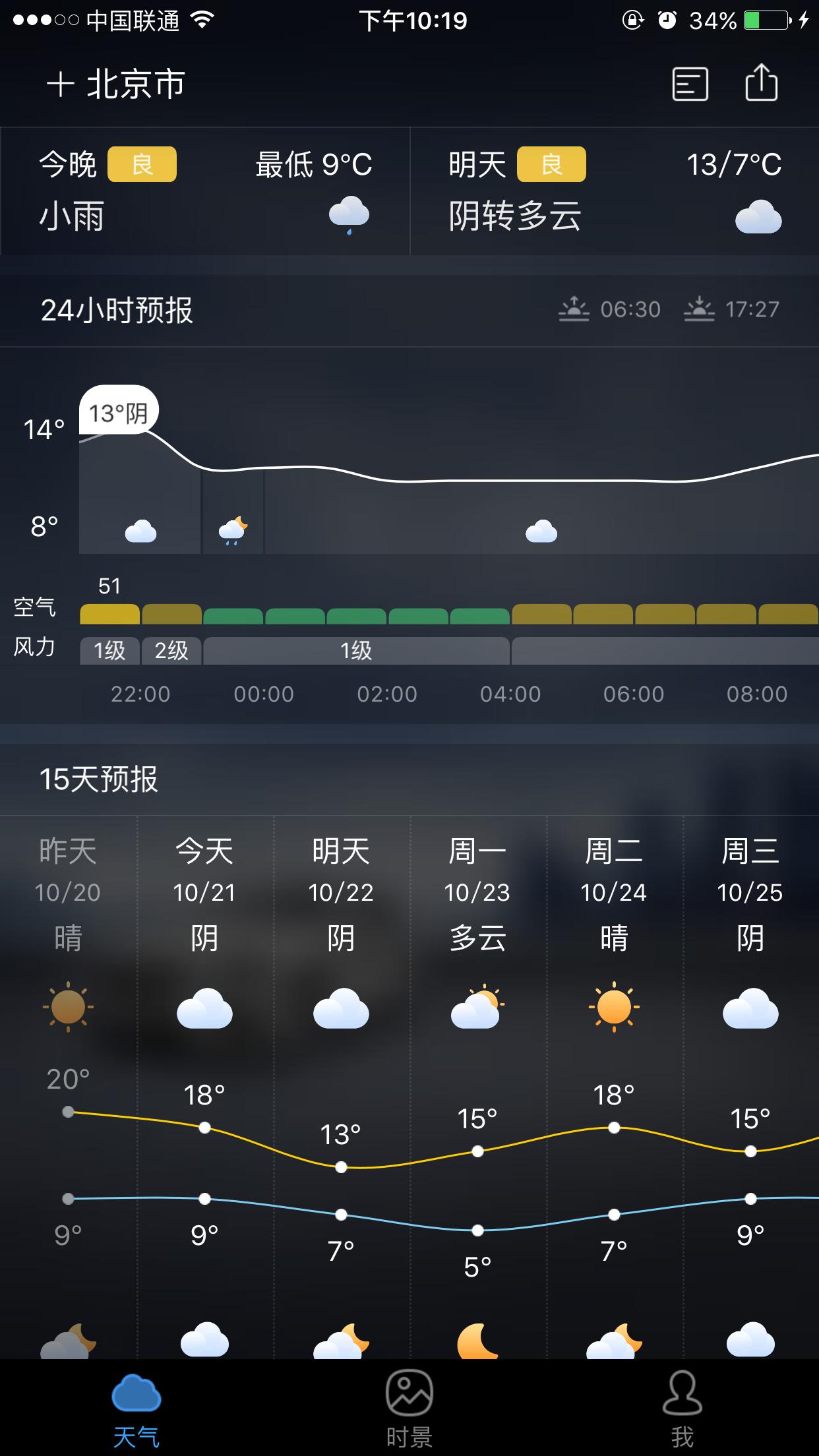Tap the add city plus icon
The image size is (819, 1456).
(x=60, y=84)
